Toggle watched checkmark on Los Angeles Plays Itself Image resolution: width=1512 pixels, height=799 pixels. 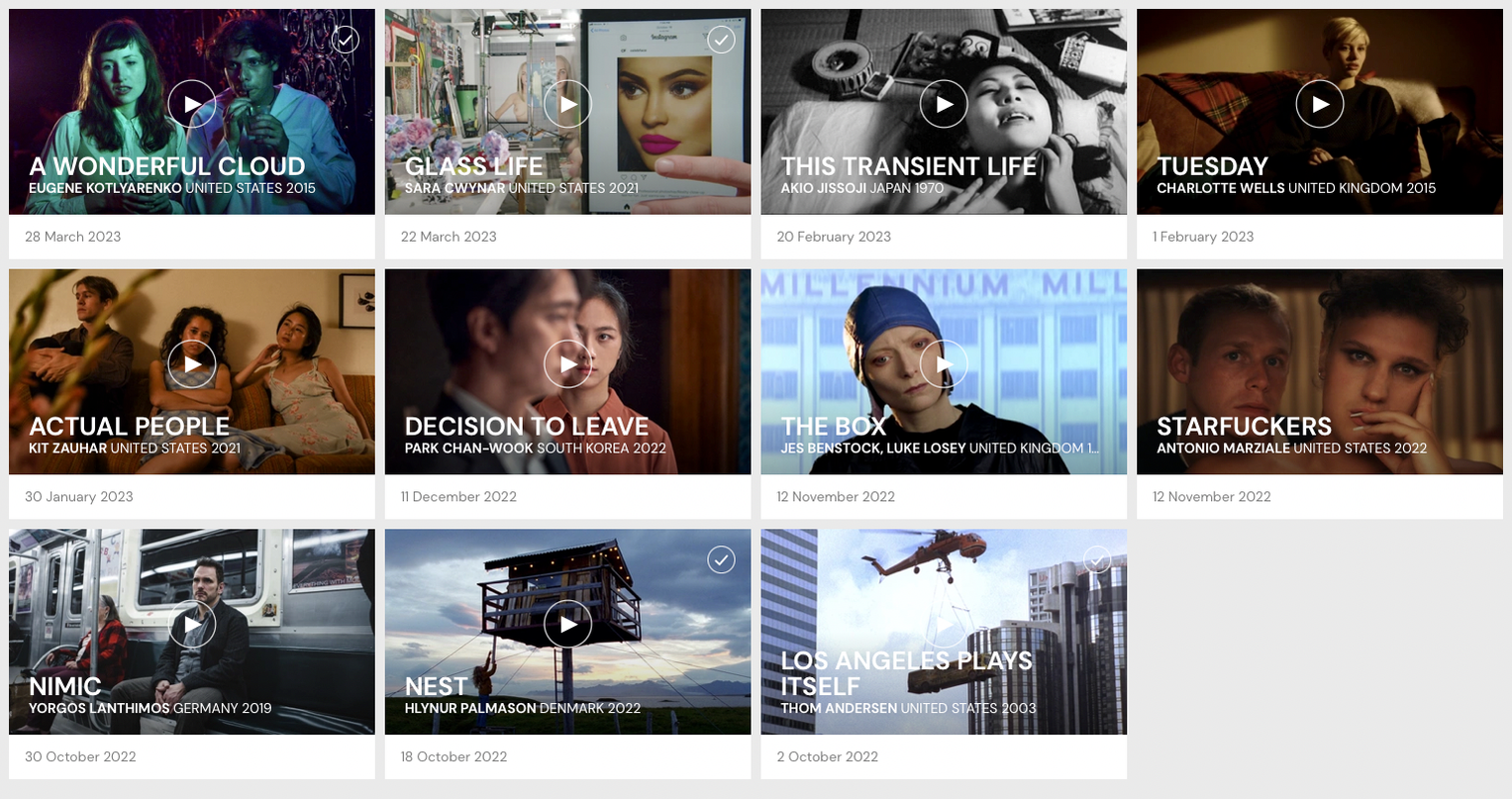1097,560
